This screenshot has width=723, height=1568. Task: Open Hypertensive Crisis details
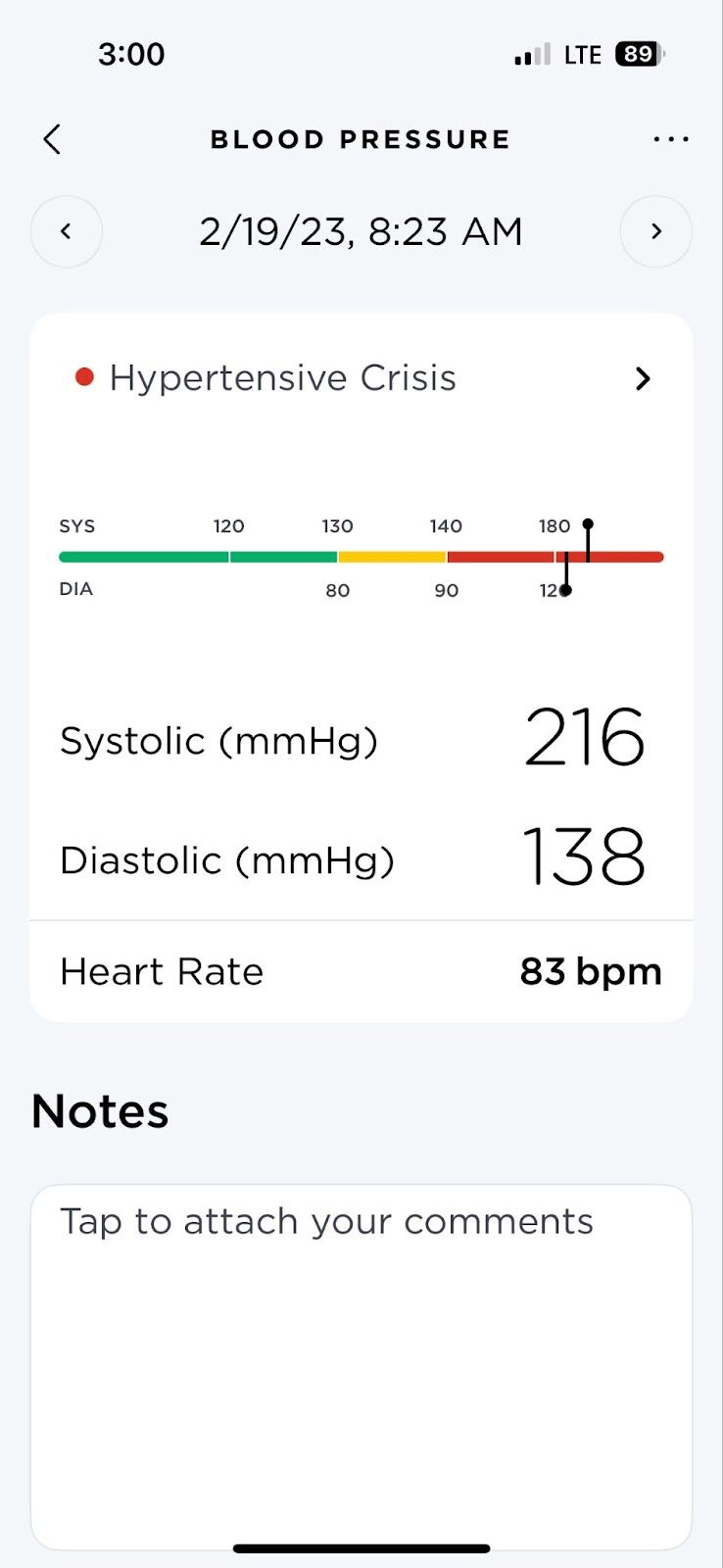click(x=361, y=378)
